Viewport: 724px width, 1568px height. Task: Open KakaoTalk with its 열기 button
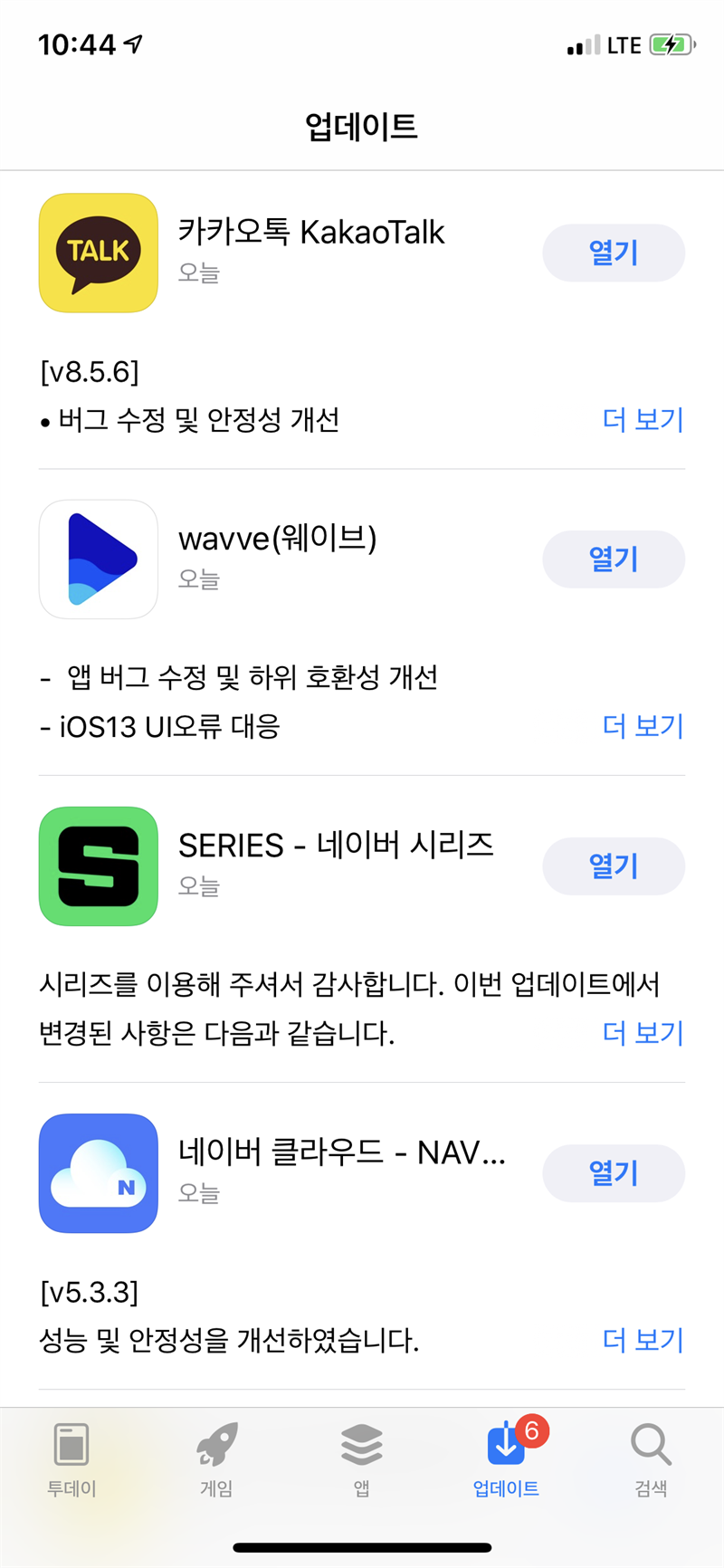tap(614, 253)
